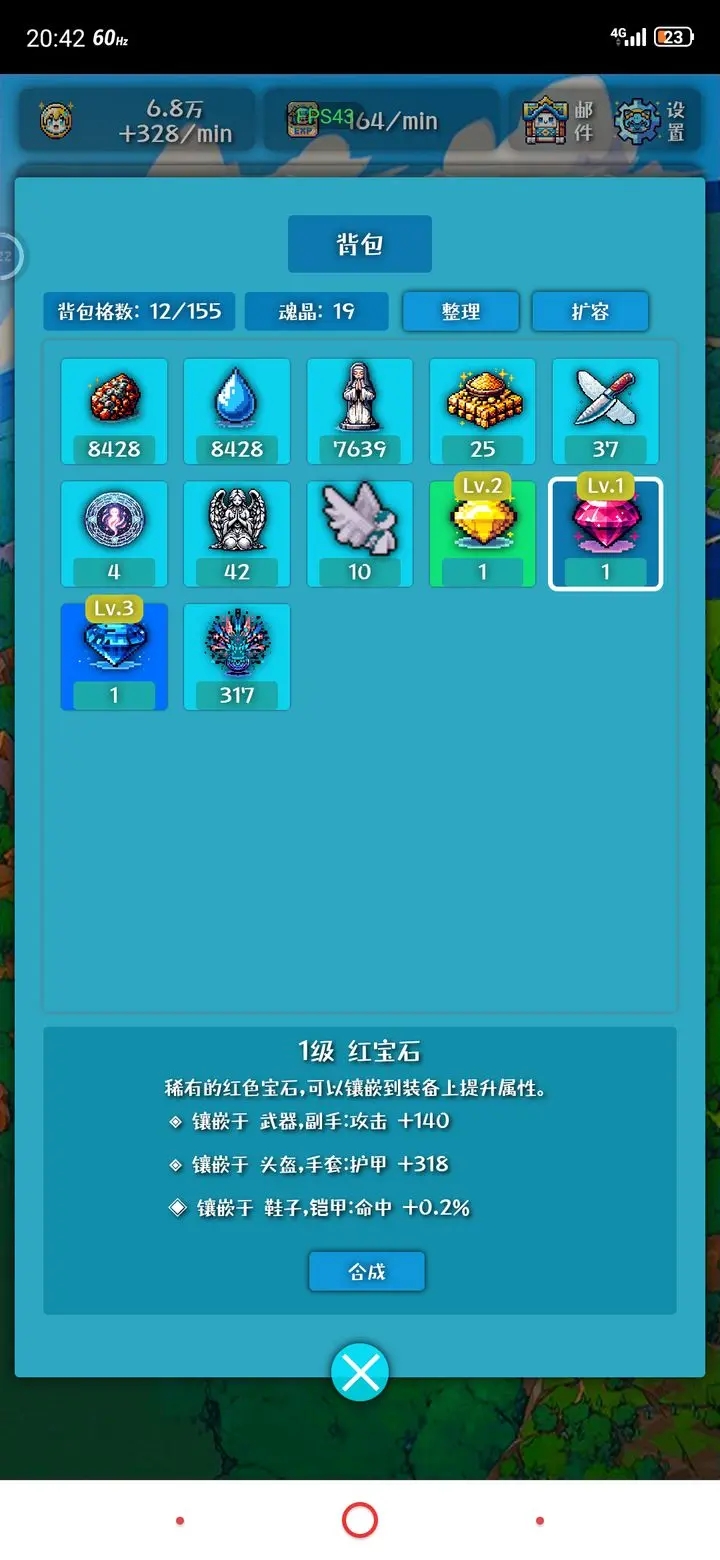Tap the system home button
Viewport: 720px width, 1560px height.
tap(360, 1521)
